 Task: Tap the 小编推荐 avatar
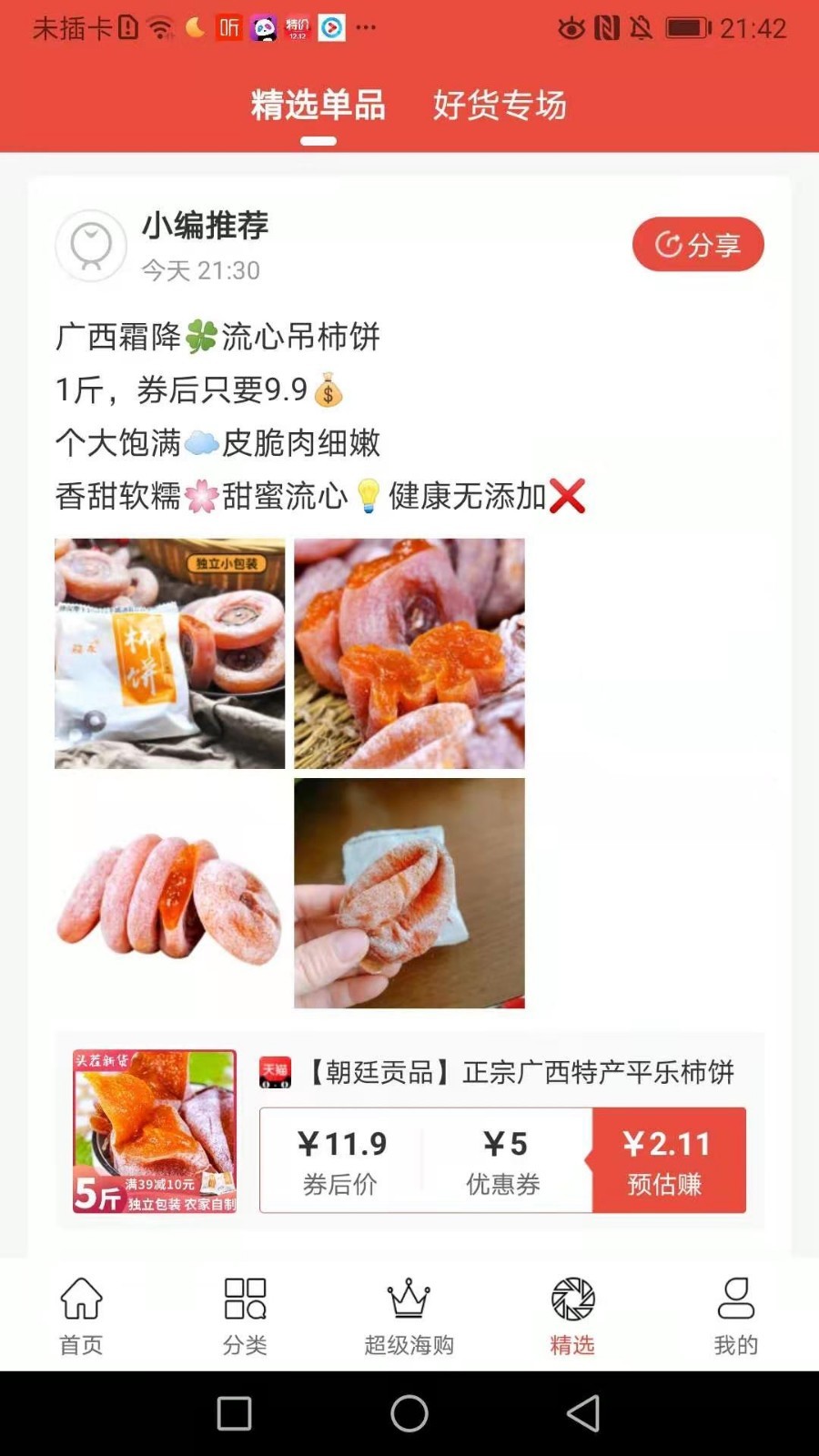coord(91,246)
